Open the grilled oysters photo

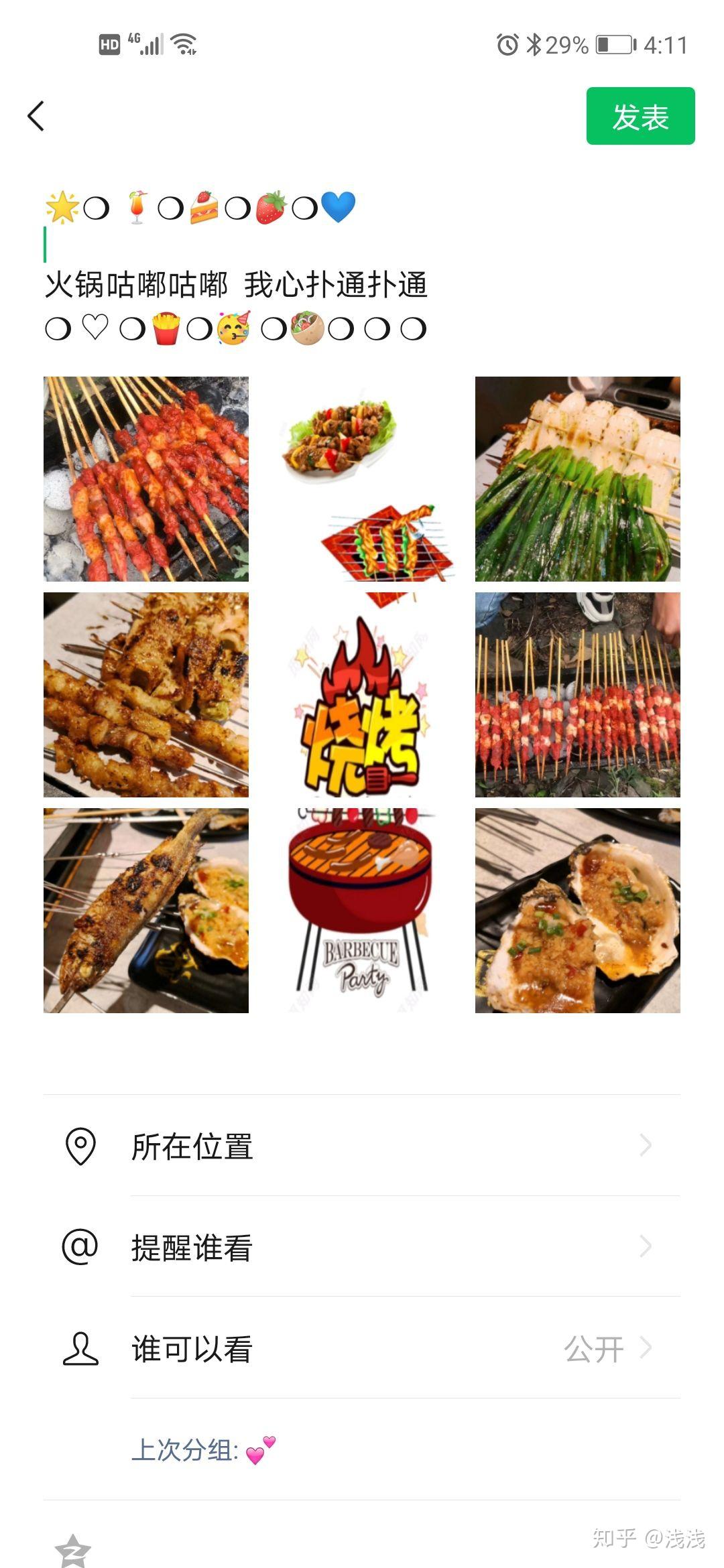click(x=577, y=911)
